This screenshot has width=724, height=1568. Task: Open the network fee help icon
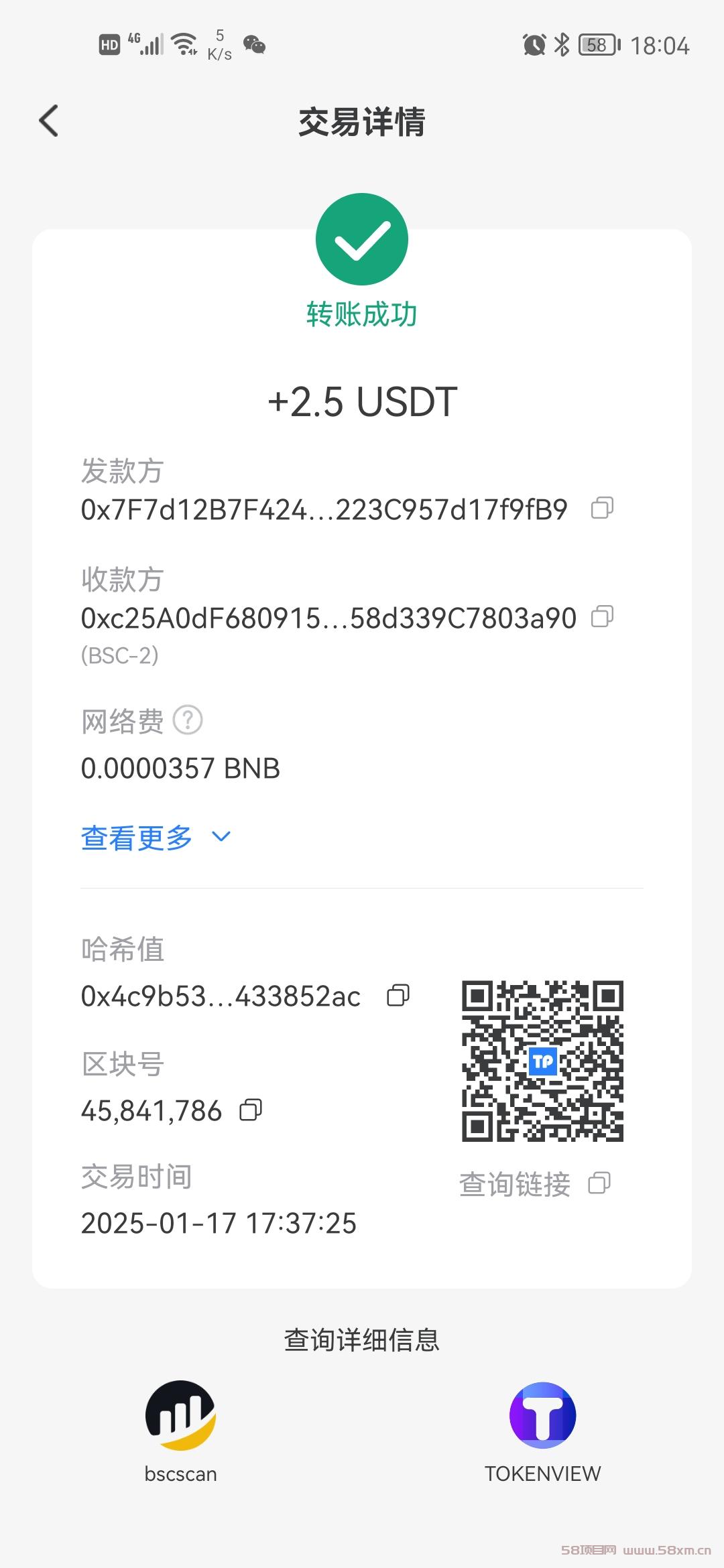[188, 720]
